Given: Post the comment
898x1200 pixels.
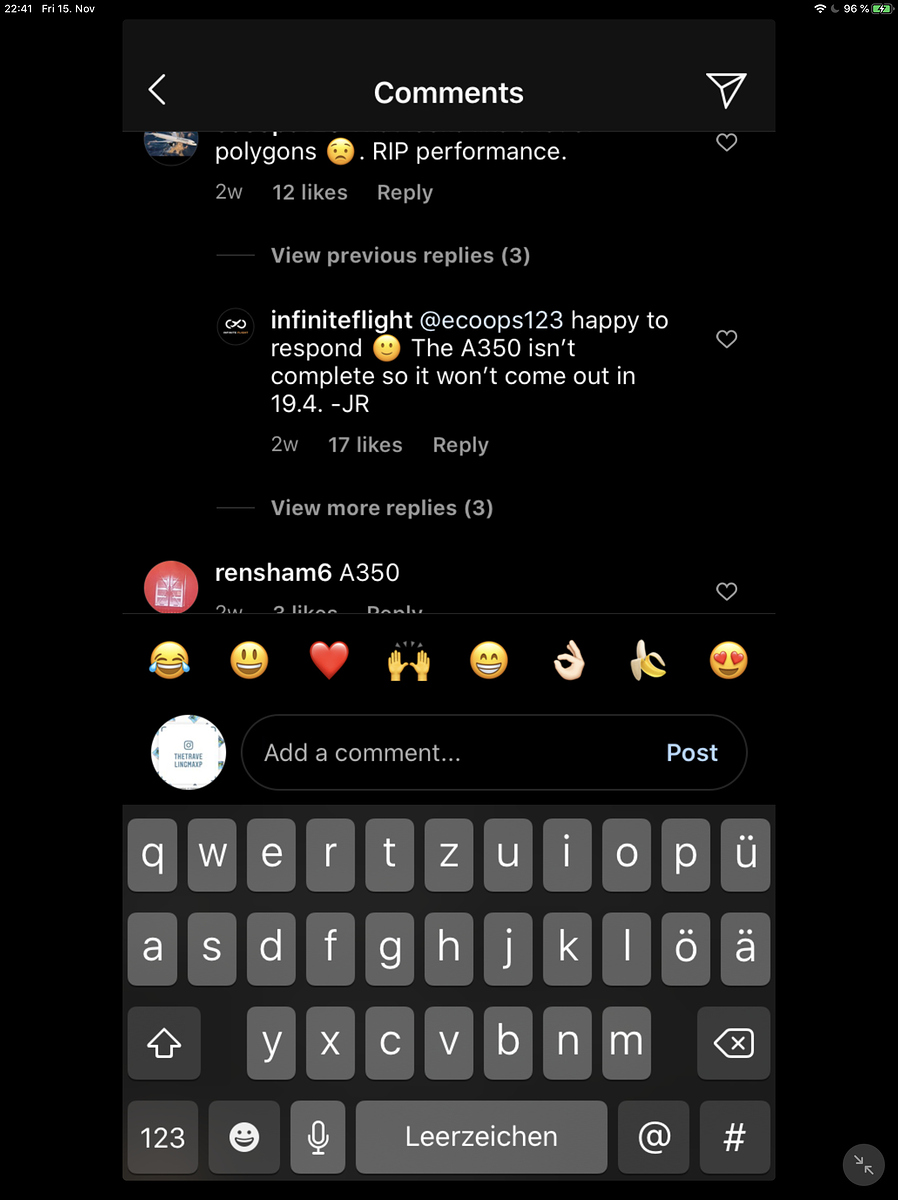Looking at the screenshot, I should (692, 753).
